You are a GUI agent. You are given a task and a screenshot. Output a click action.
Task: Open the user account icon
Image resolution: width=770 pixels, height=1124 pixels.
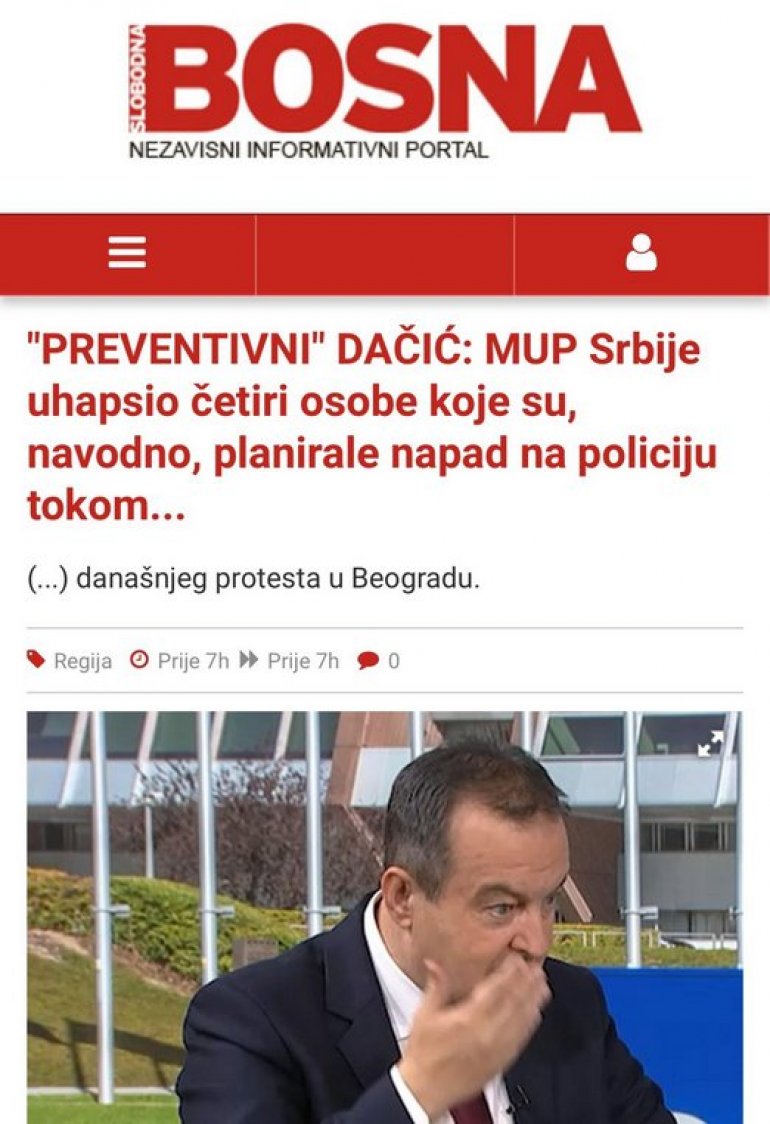pyautogui.click(x=641, y=253)
